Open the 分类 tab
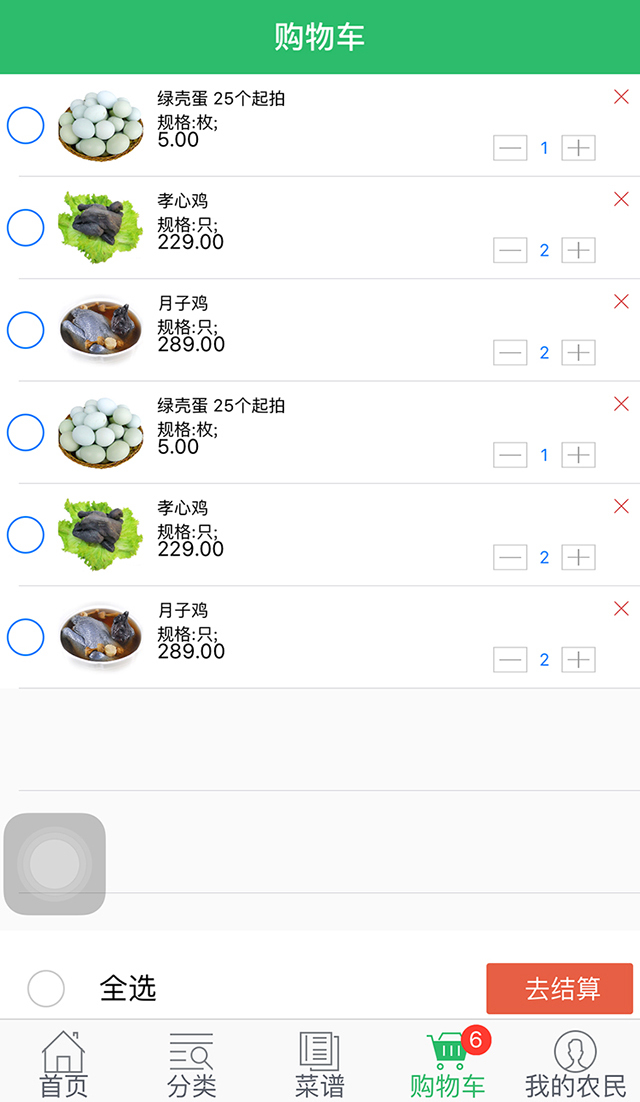This screenshot has height=1102, width=640. [x=191, y=1064]
